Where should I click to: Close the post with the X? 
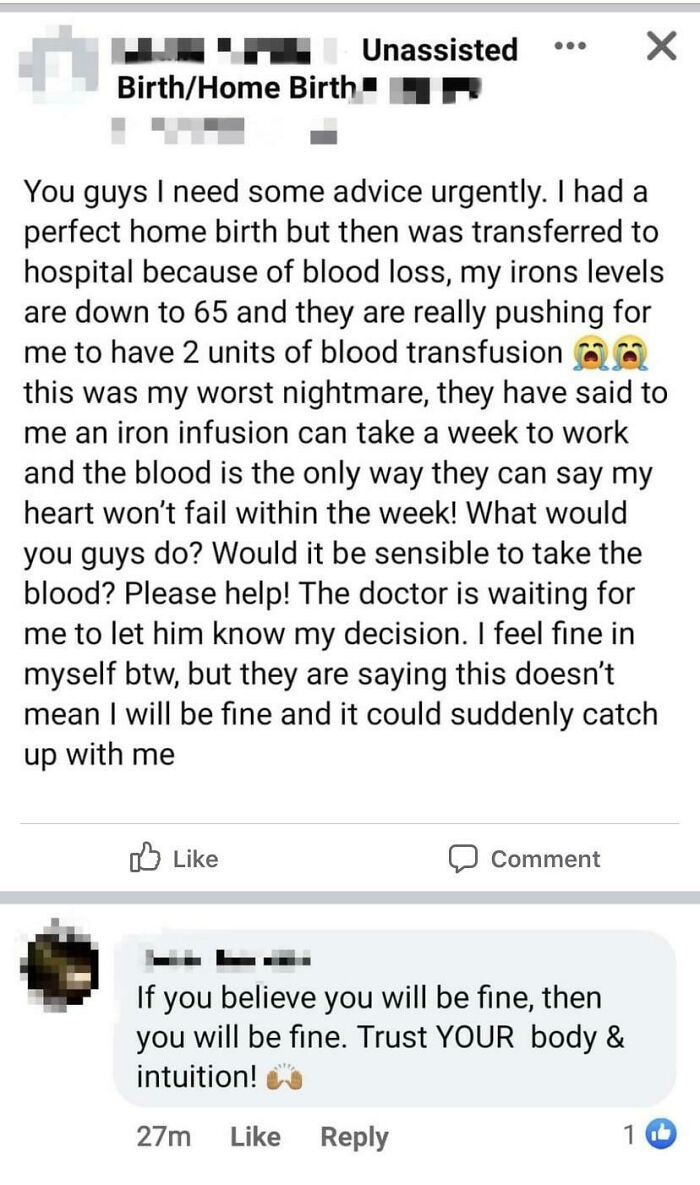pyautogui.click(x=661, y=47)
